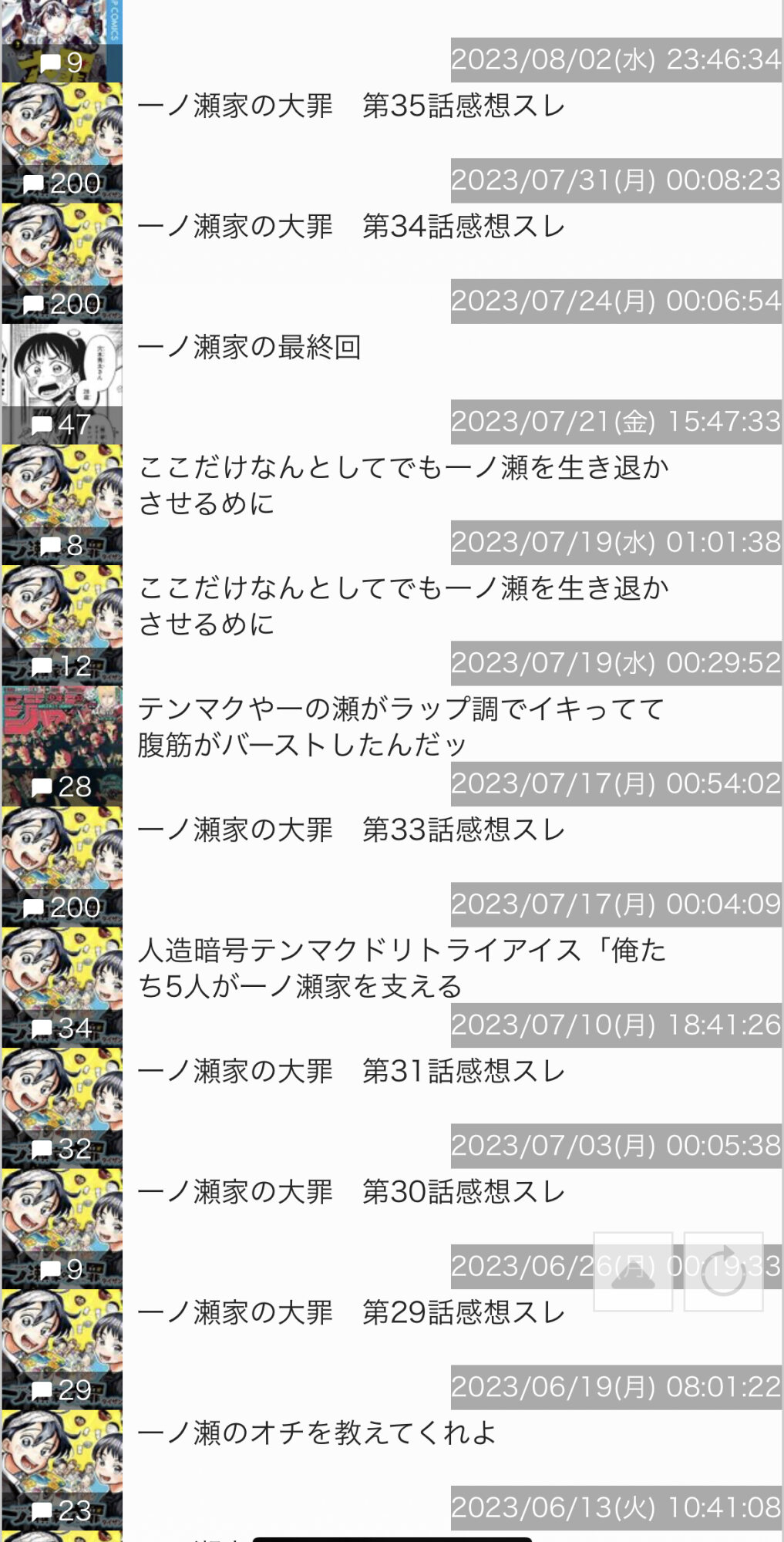Image resolution: width=784 pixels, height=1542 pixels.
Task: Open ここだけなんとしてでも thread with 12 comments
Action: pyautogui.click(x=392, y=625)
